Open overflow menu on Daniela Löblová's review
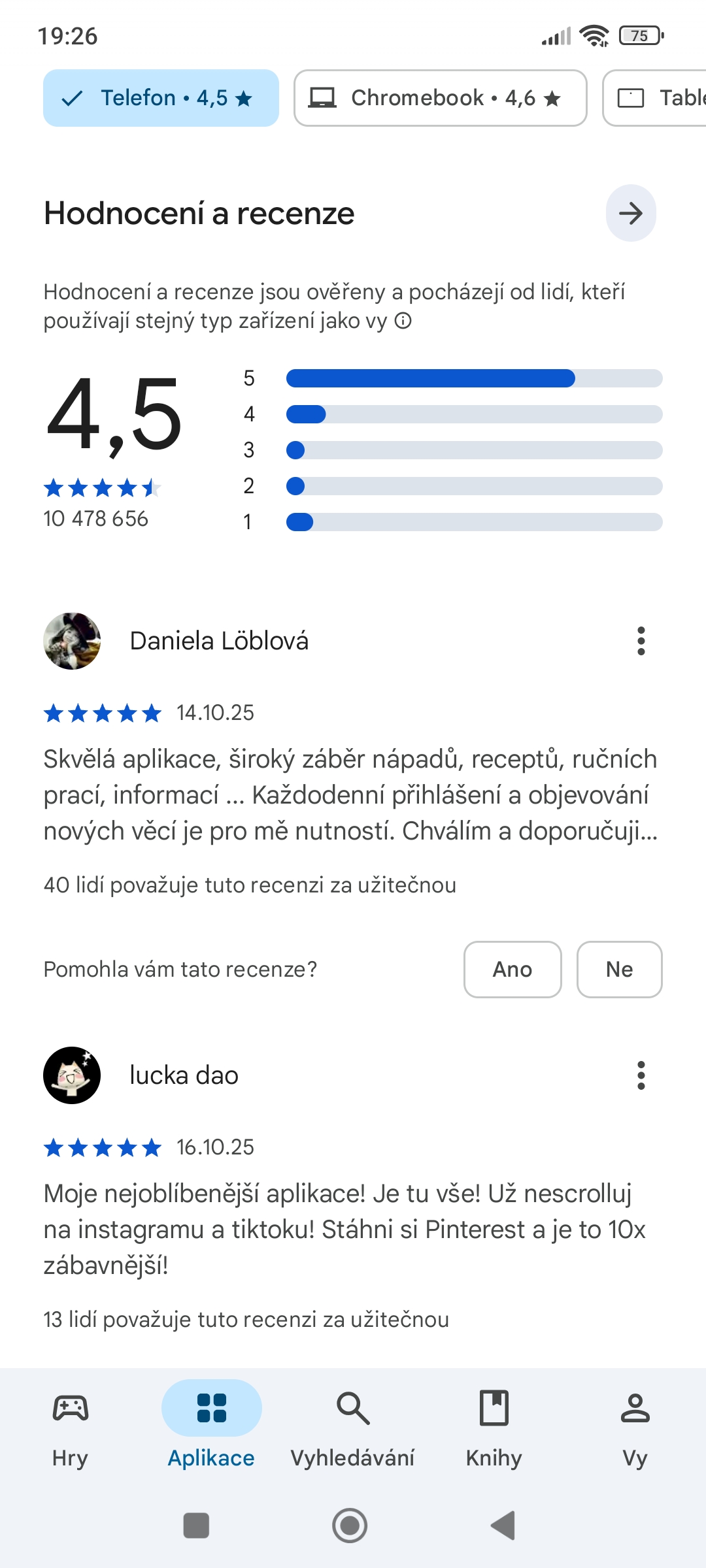 point(641,641)
